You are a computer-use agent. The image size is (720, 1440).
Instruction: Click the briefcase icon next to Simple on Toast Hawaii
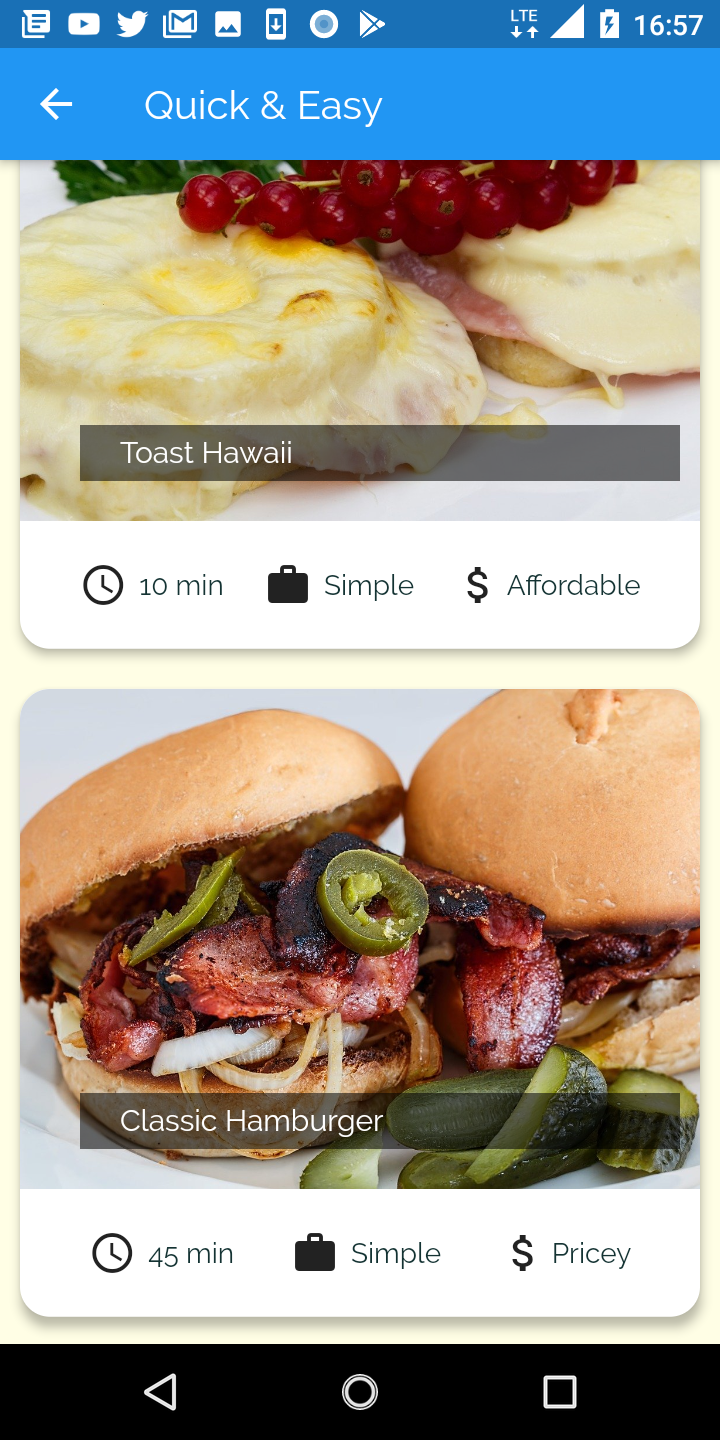point(288,585)
